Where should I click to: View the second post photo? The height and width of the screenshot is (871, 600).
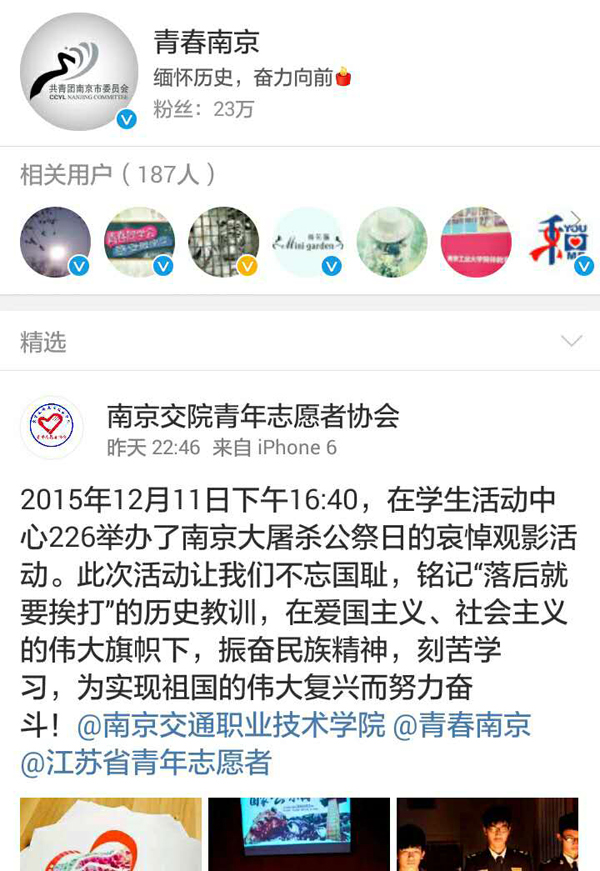click(x=298, y=834)
